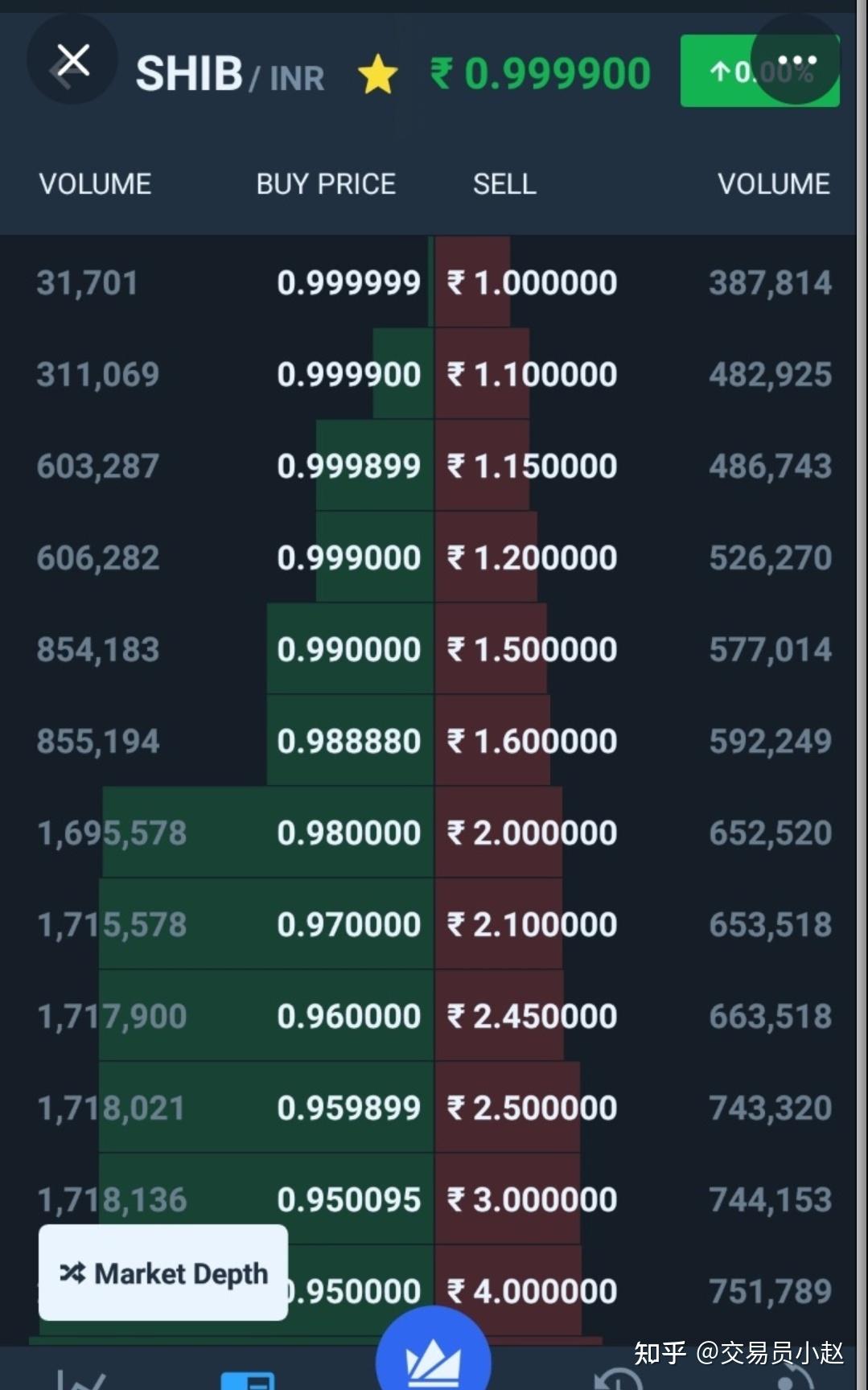Select buy price 0.959899 row

[x=348, y=1108]
